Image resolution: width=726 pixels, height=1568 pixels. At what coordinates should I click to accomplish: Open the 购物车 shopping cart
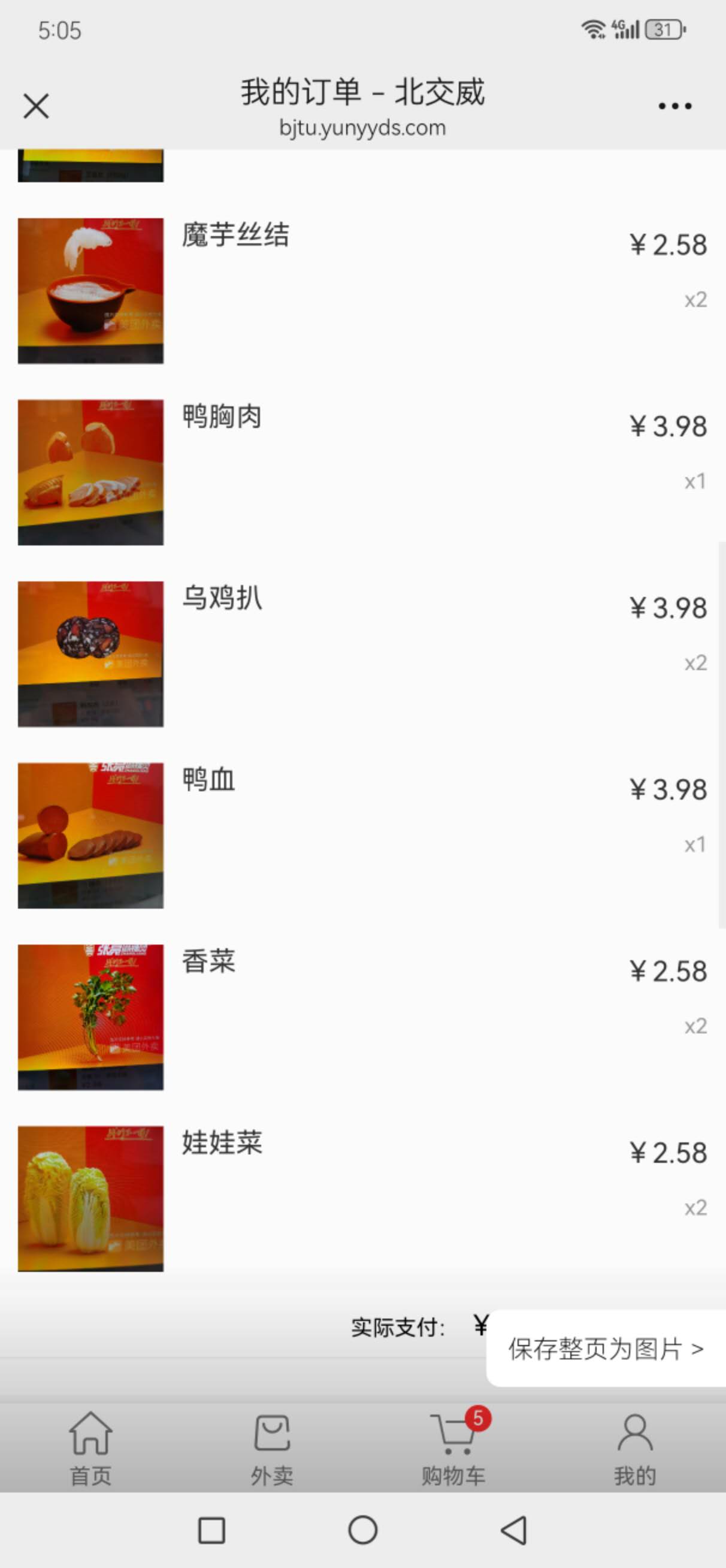454,1448
